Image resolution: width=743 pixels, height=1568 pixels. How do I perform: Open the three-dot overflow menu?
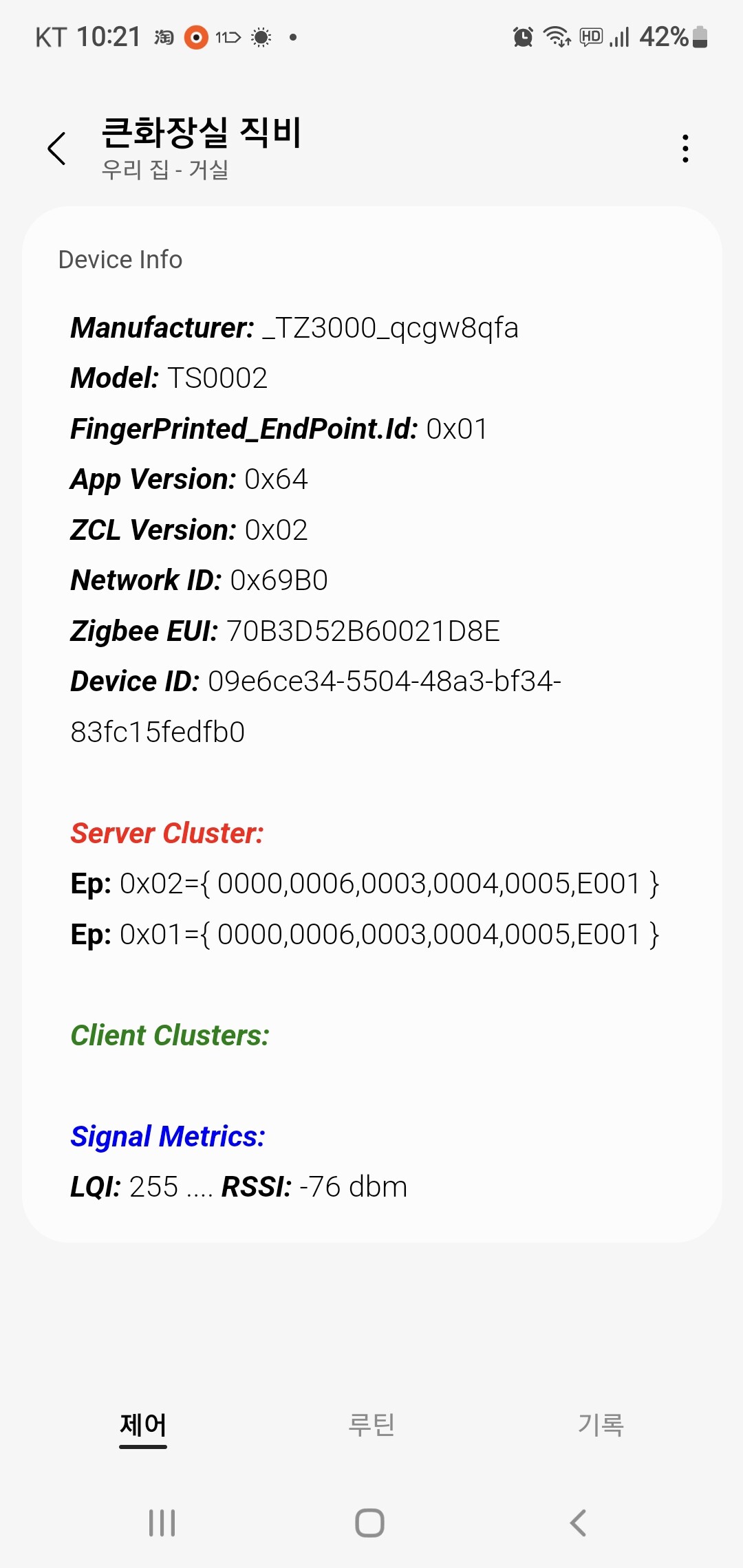click(685, 149)
